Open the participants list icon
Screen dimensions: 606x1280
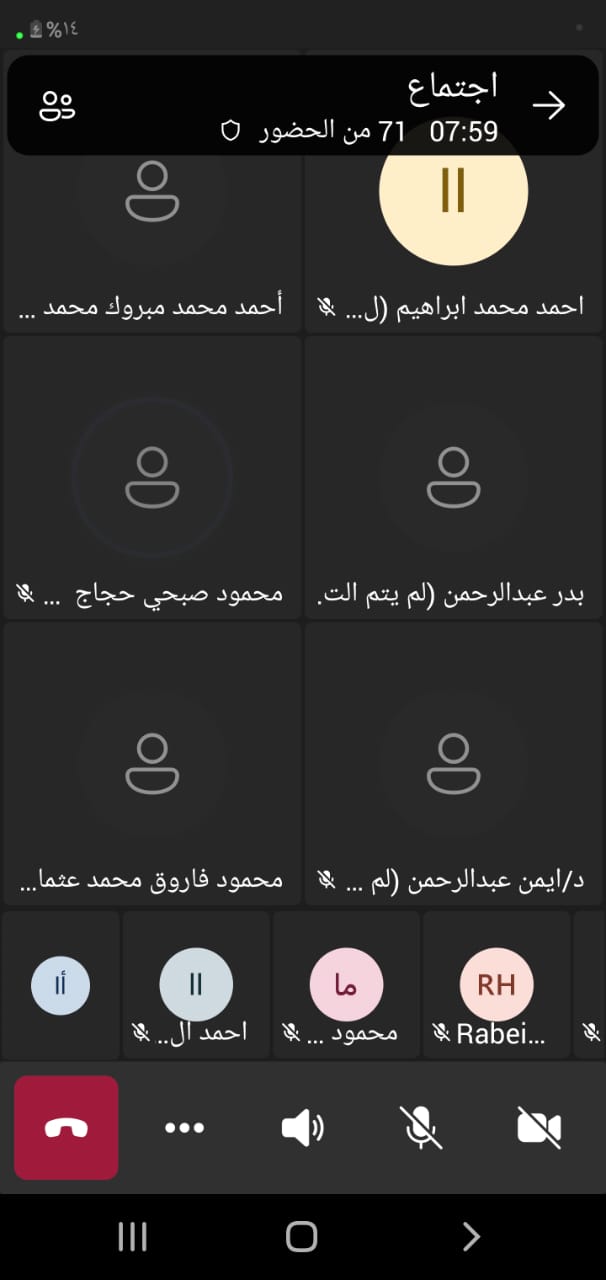pyautogui.click(x=57, y=105)
